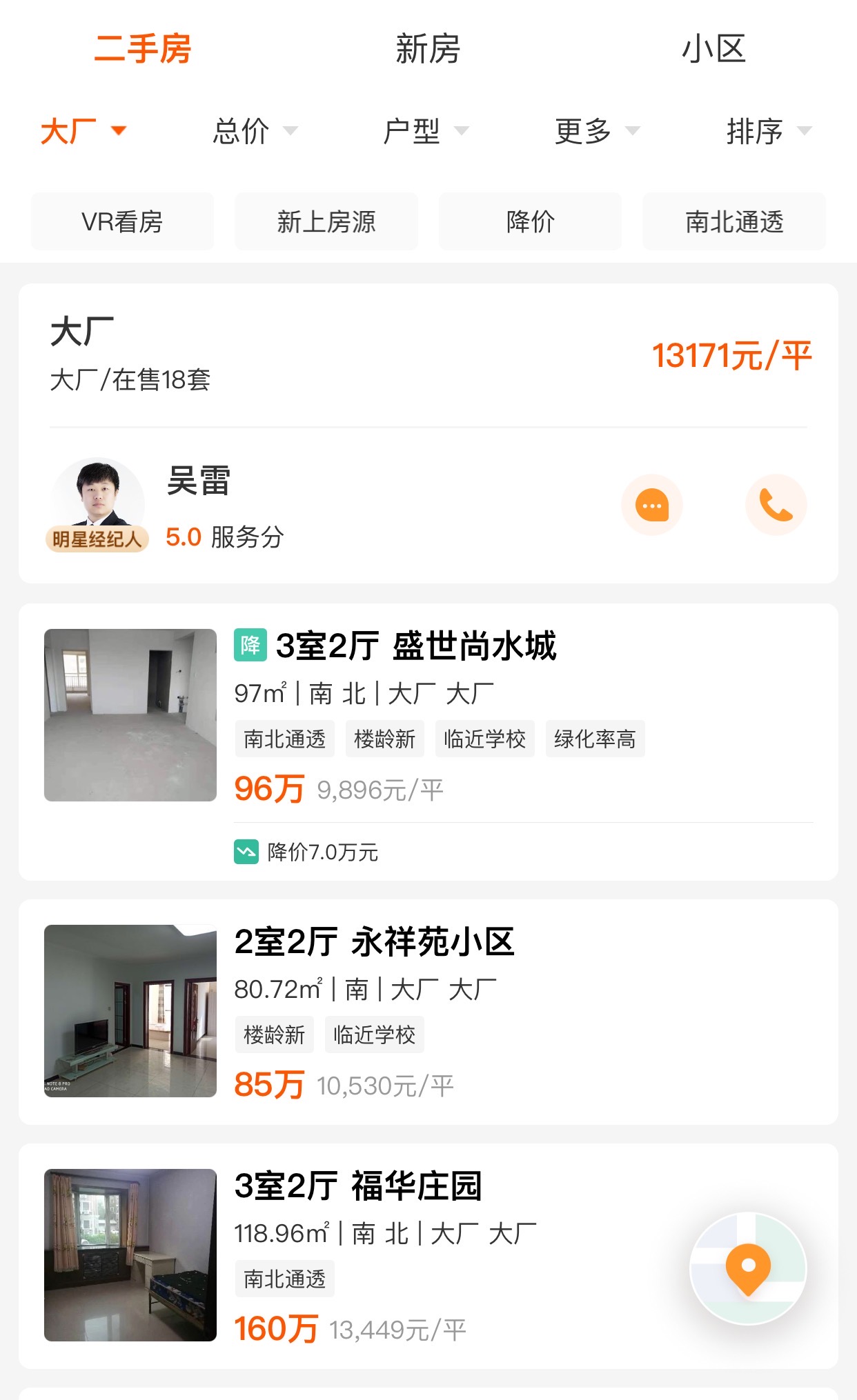
Task: Switch to the 小区 tab
Action: tap(715, 48)
